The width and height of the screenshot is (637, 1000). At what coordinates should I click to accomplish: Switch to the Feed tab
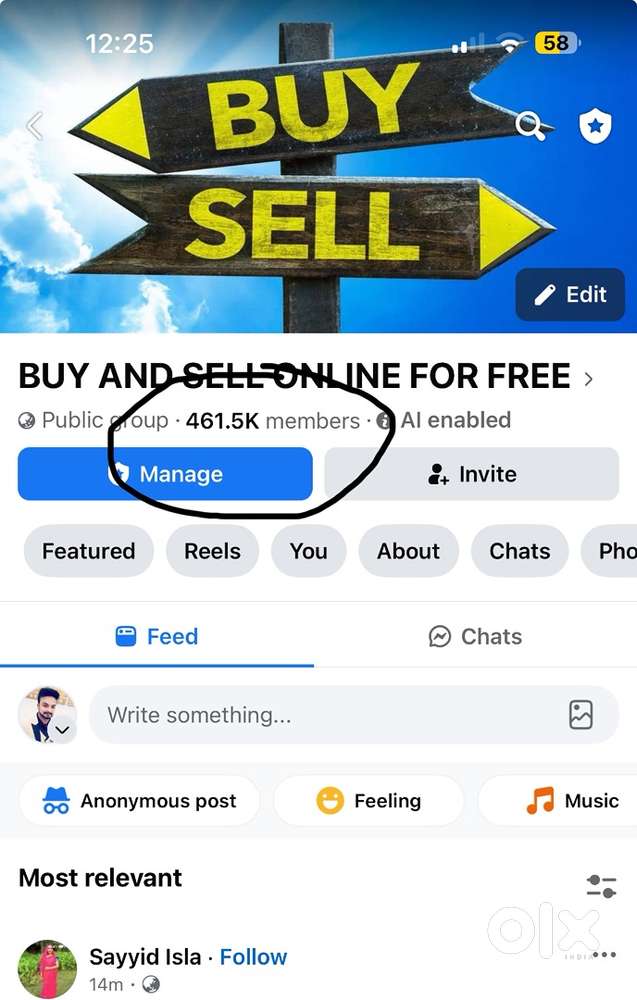(157, 636)
